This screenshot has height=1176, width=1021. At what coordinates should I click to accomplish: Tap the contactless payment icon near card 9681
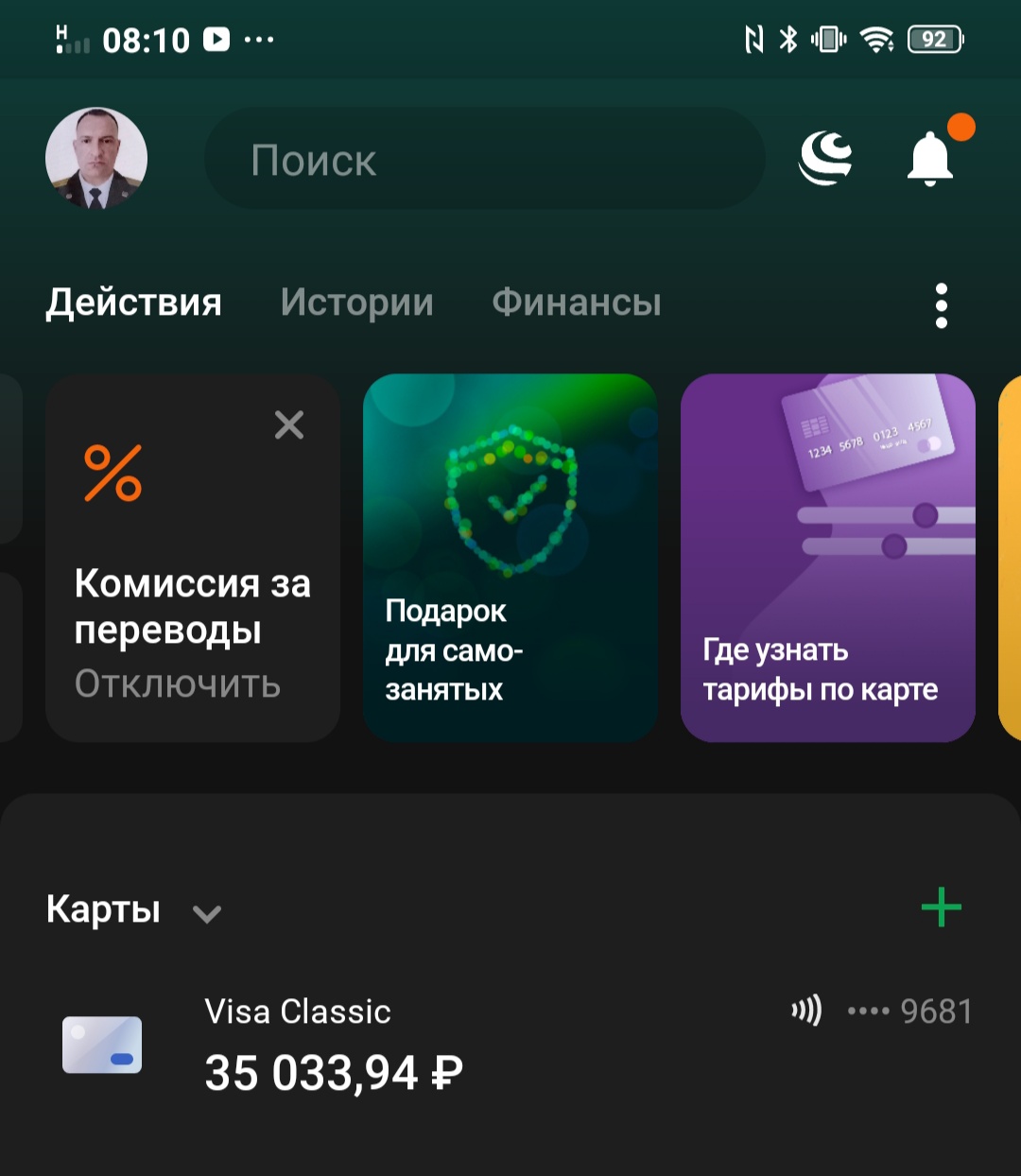(x=805, y=1011)
